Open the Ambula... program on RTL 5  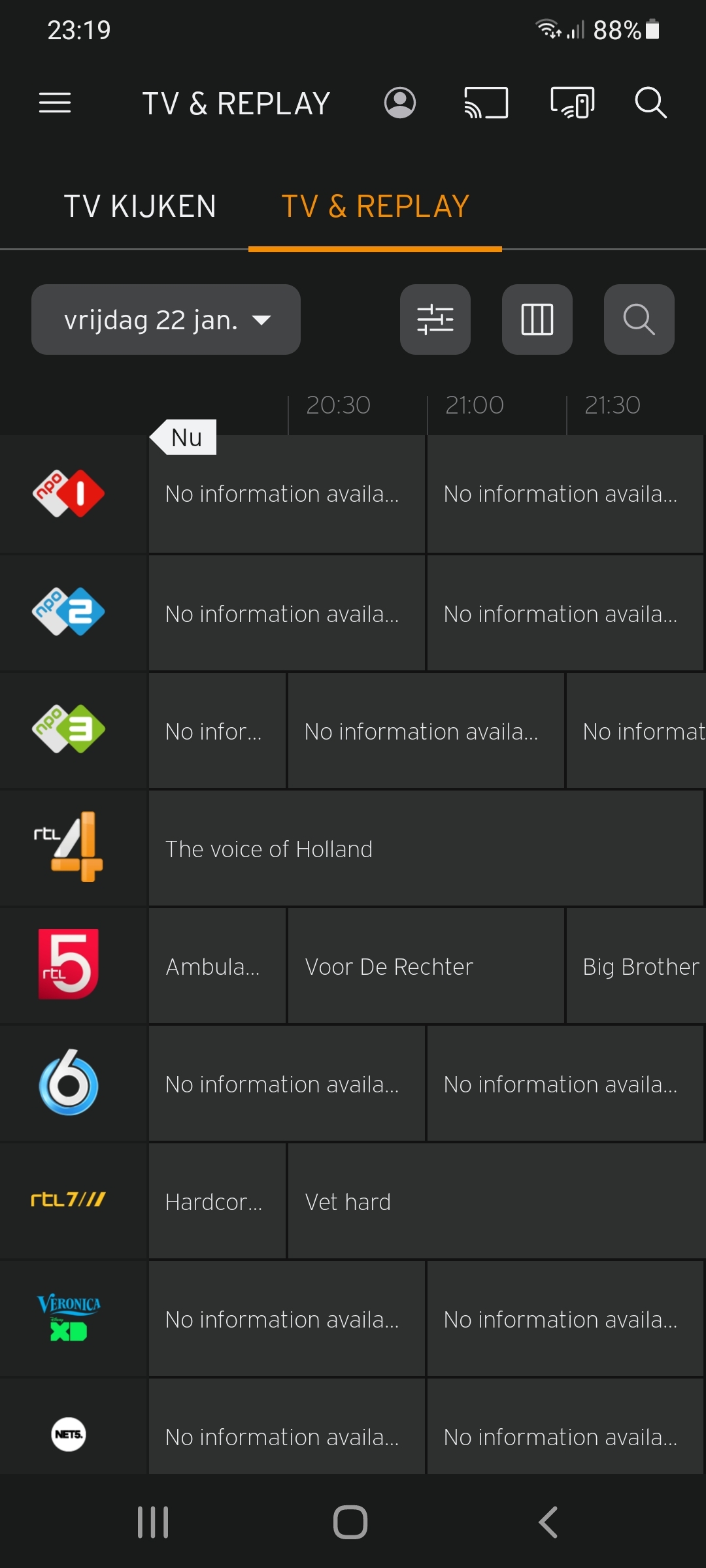pos(217,966)
